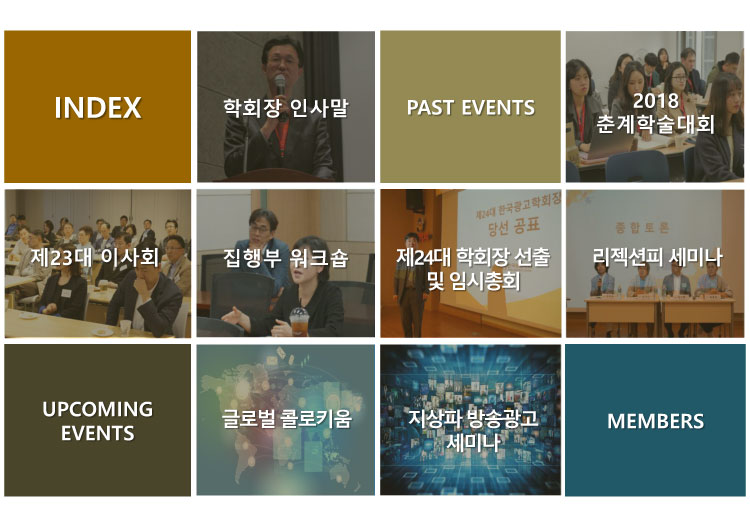Open the 2018 춘계학술대회 tile

click(655, 107)
